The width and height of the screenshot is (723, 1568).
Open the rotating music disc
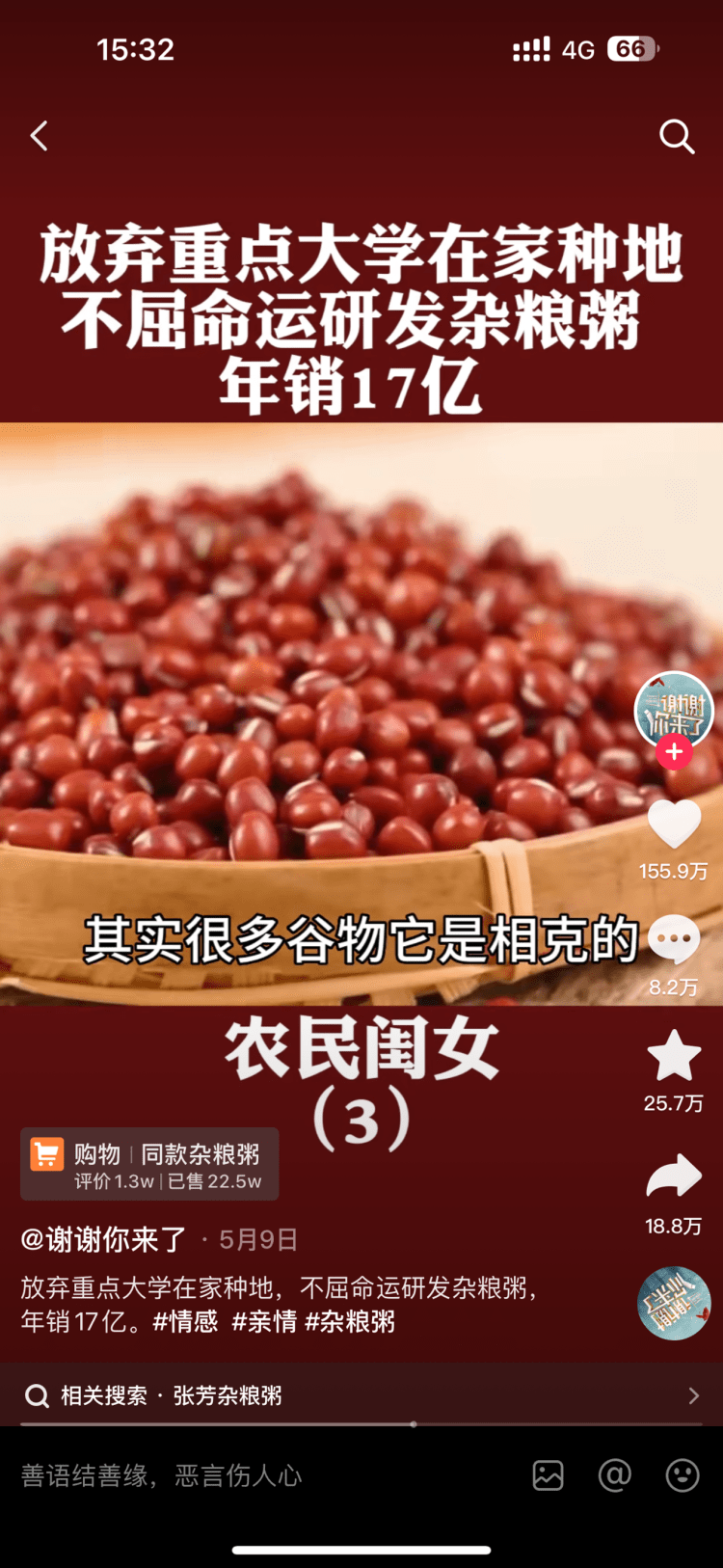pos(674,1304)
